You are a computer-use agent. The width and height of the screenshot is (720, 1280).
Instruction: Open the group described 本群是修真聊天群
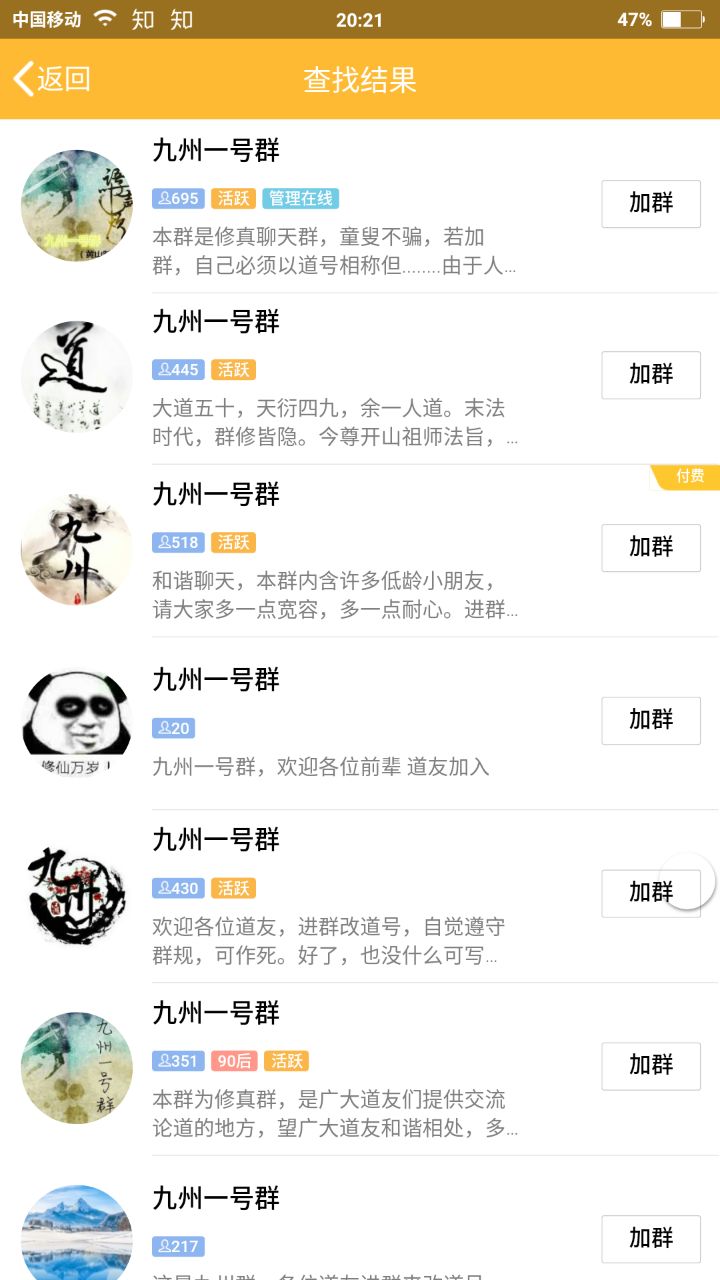(x=334, y=251)
